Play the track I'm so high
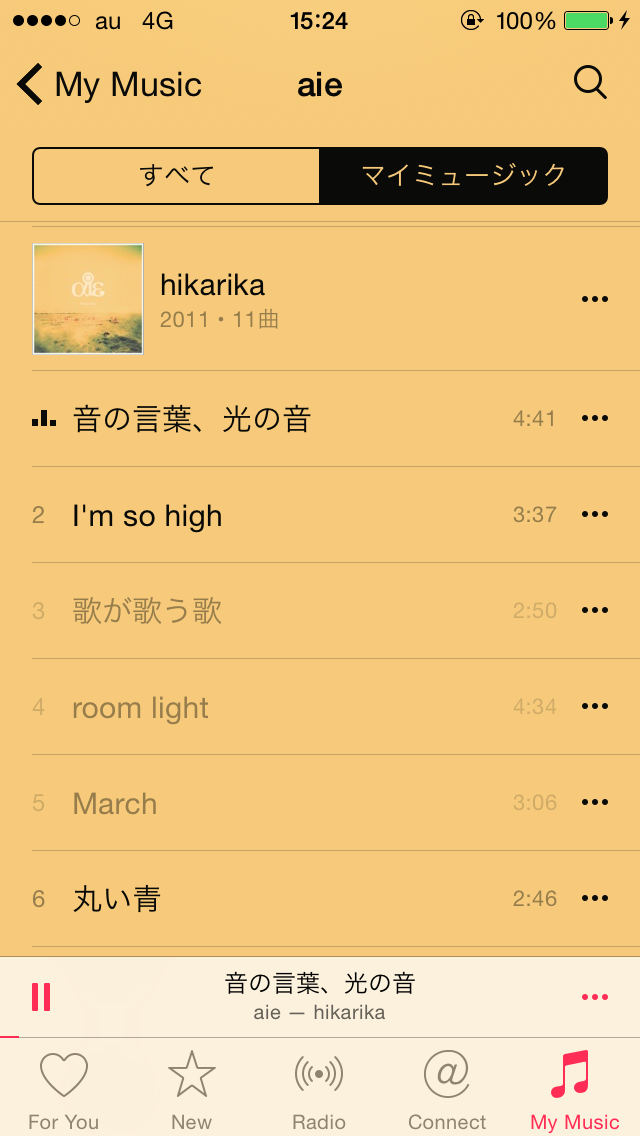The width and height of the screenshot is (640, 1136). (x=320, y=514)
